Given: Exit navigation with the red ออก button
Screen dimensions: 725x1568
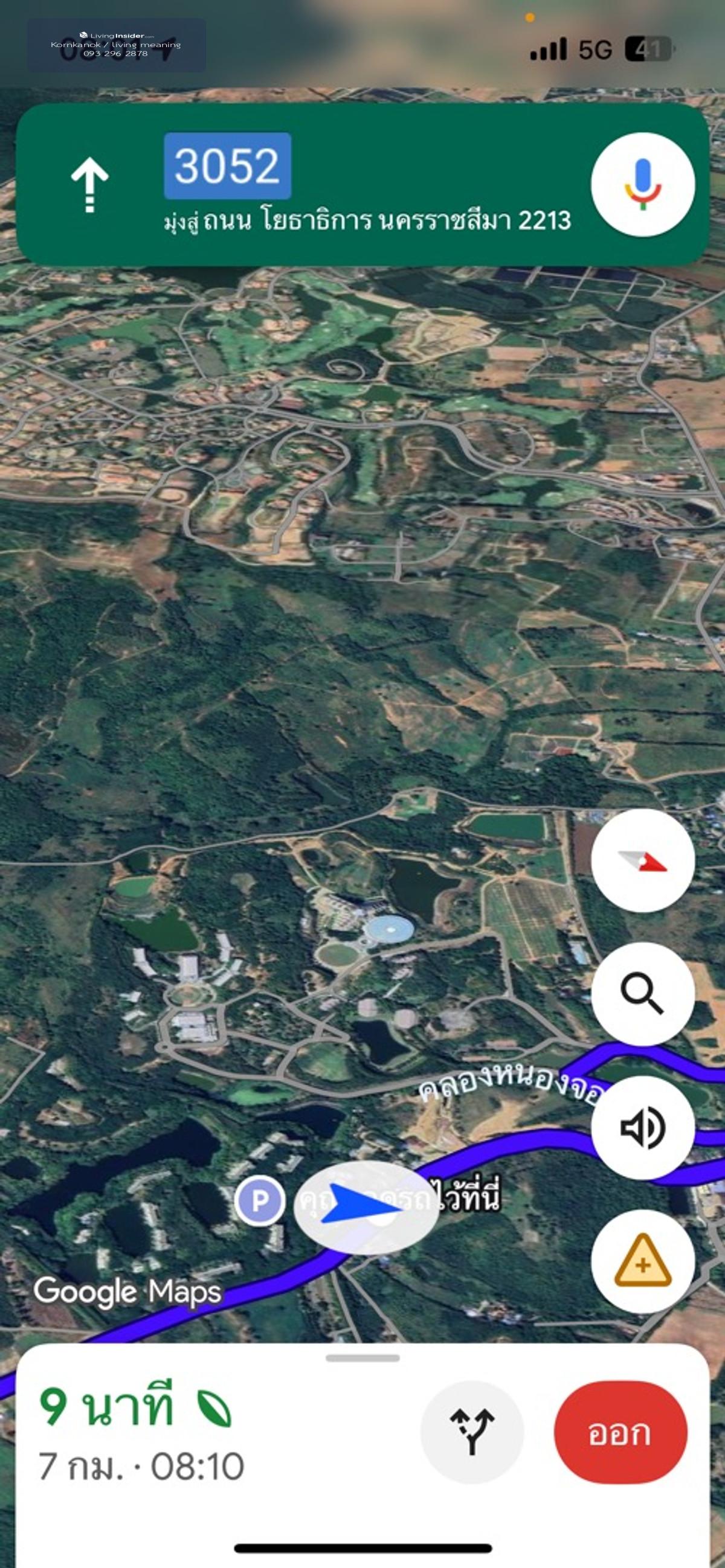Looking at the screenshot, I should [620, 1432].
